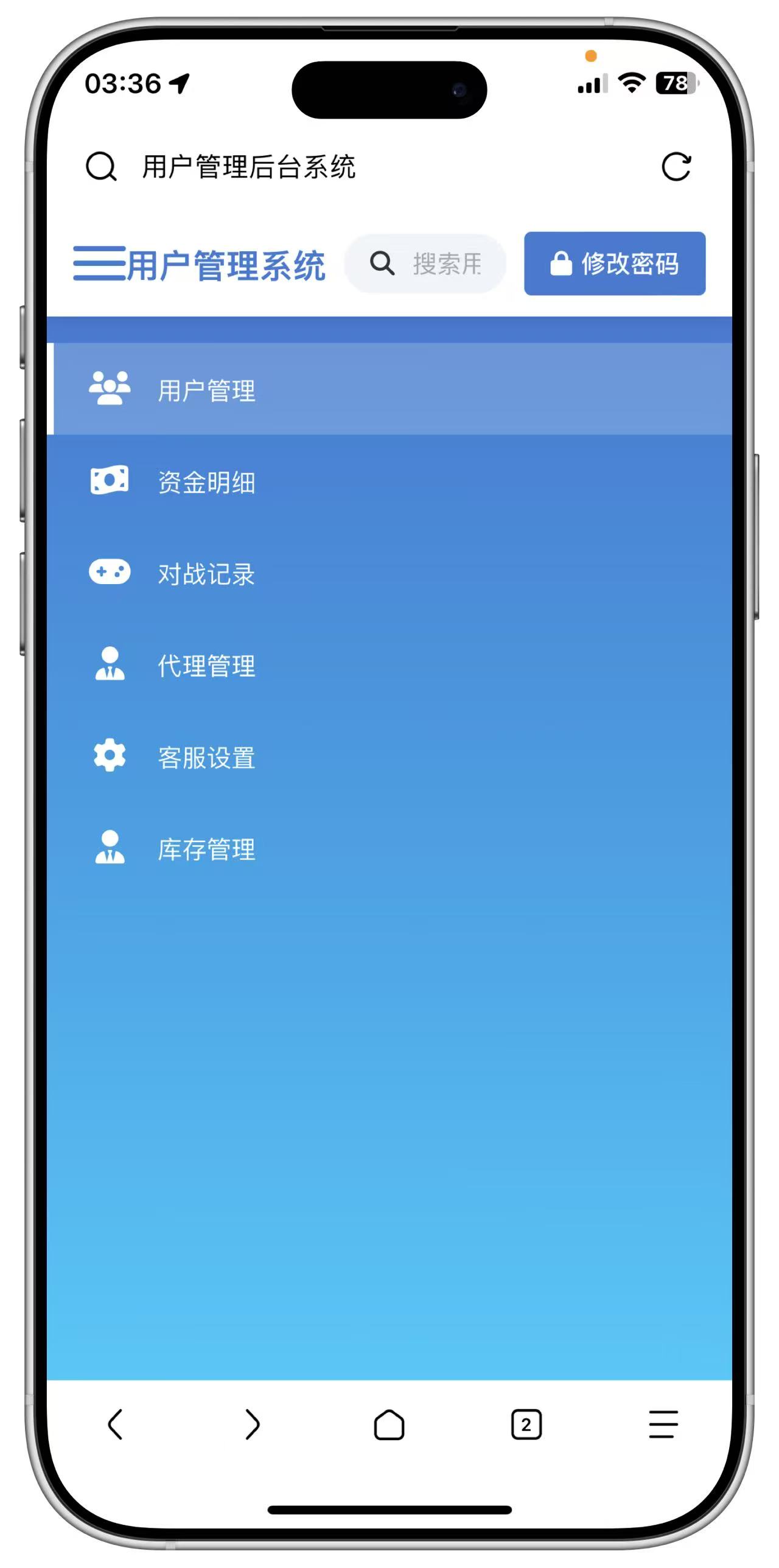Open 资金明细 menu item
779x1568 pixels.
pos(207,482)
